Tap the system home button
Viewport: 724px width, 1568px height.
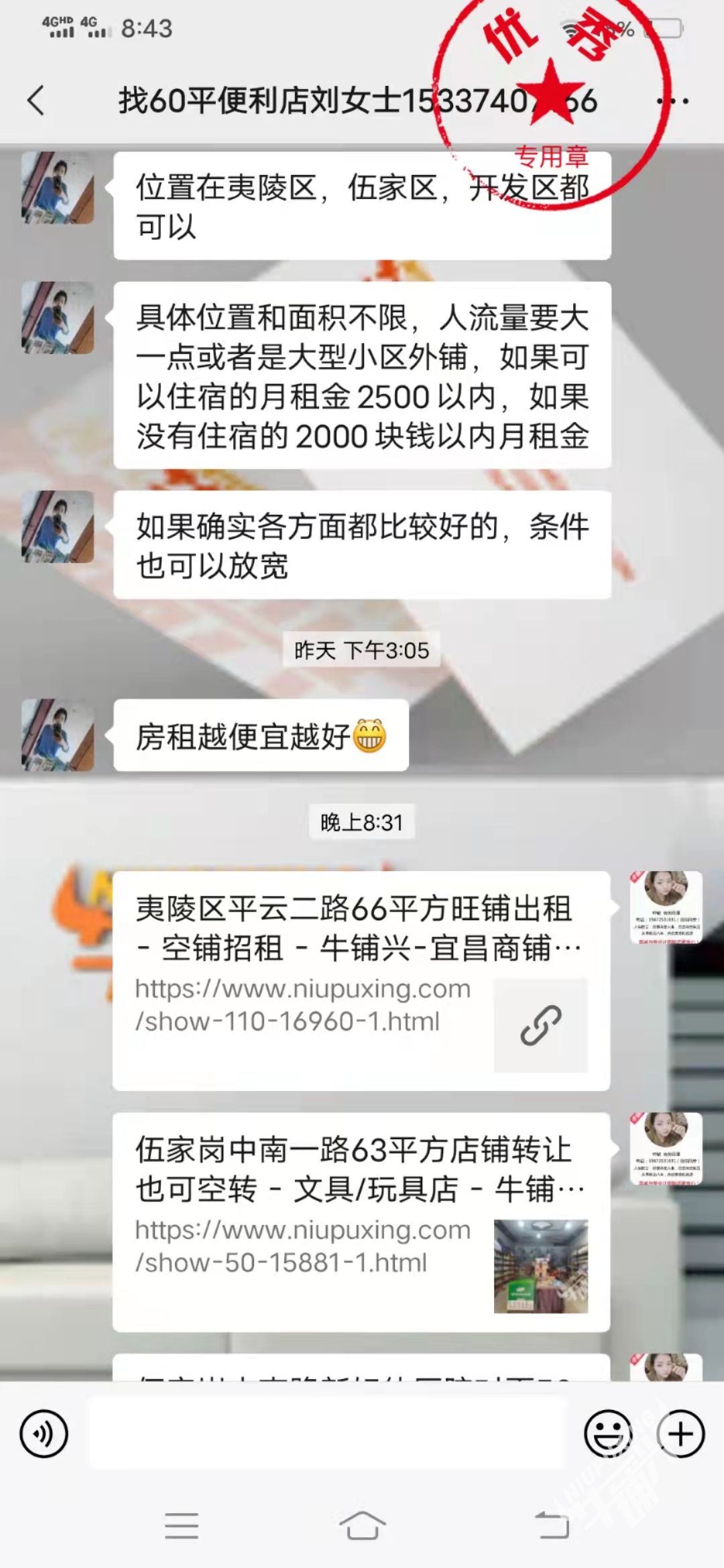(362, 1526)
